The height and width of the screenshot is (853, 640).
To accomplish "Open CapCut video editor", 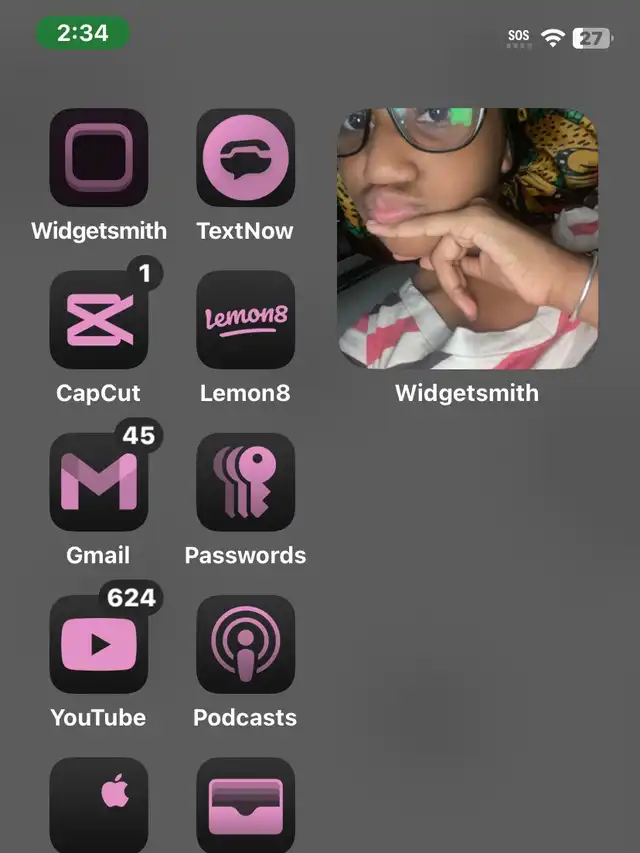I will coord(98,320).
